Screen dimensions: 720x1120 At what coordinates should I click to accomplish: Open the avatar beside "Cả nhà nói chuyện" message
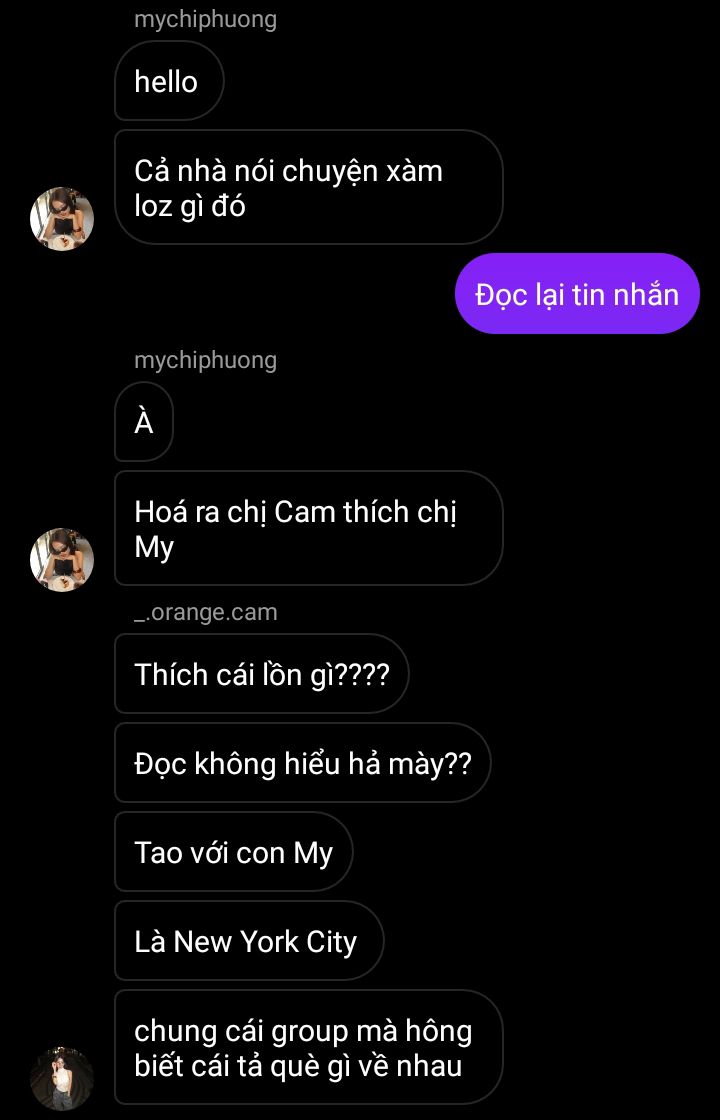point(62,218)
